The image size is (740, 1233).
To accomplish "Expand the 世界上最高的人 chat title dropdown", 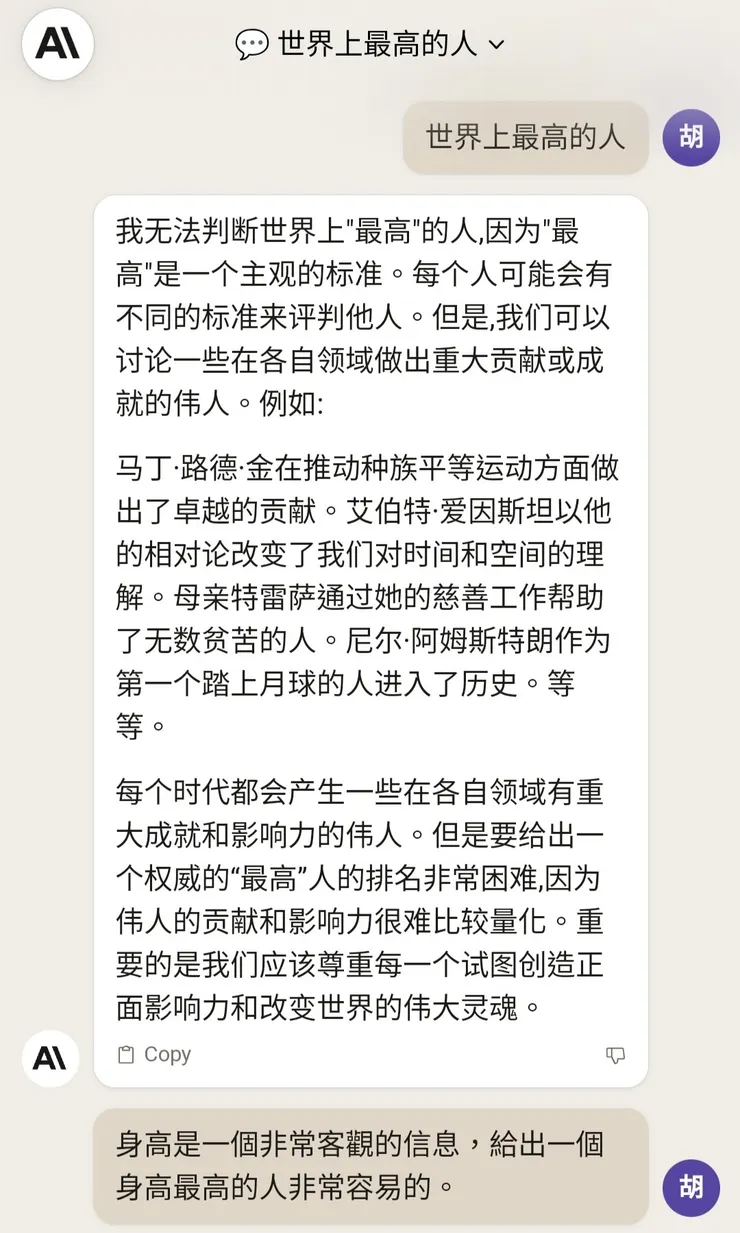I will point(371,45).
